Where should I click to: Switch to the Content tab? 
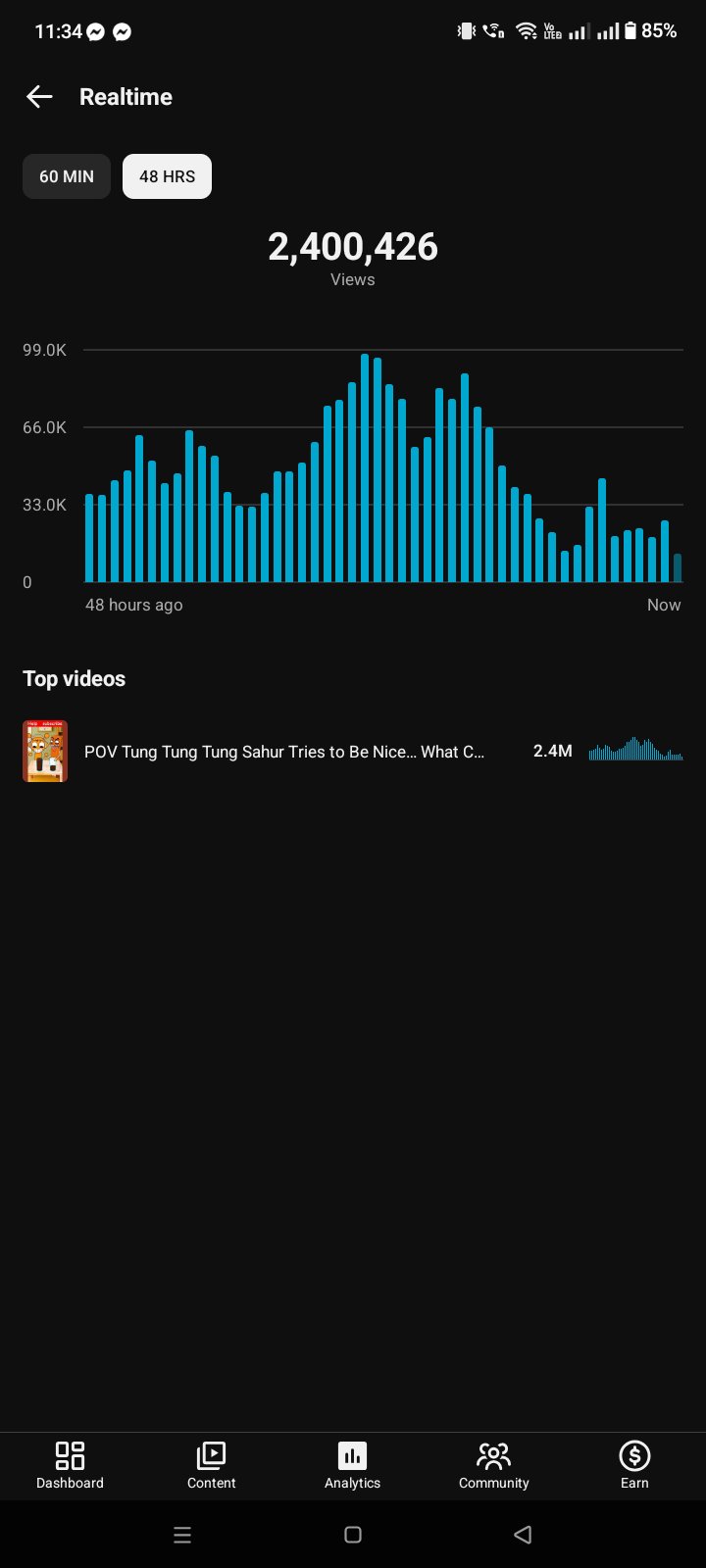coord(212,1466)
